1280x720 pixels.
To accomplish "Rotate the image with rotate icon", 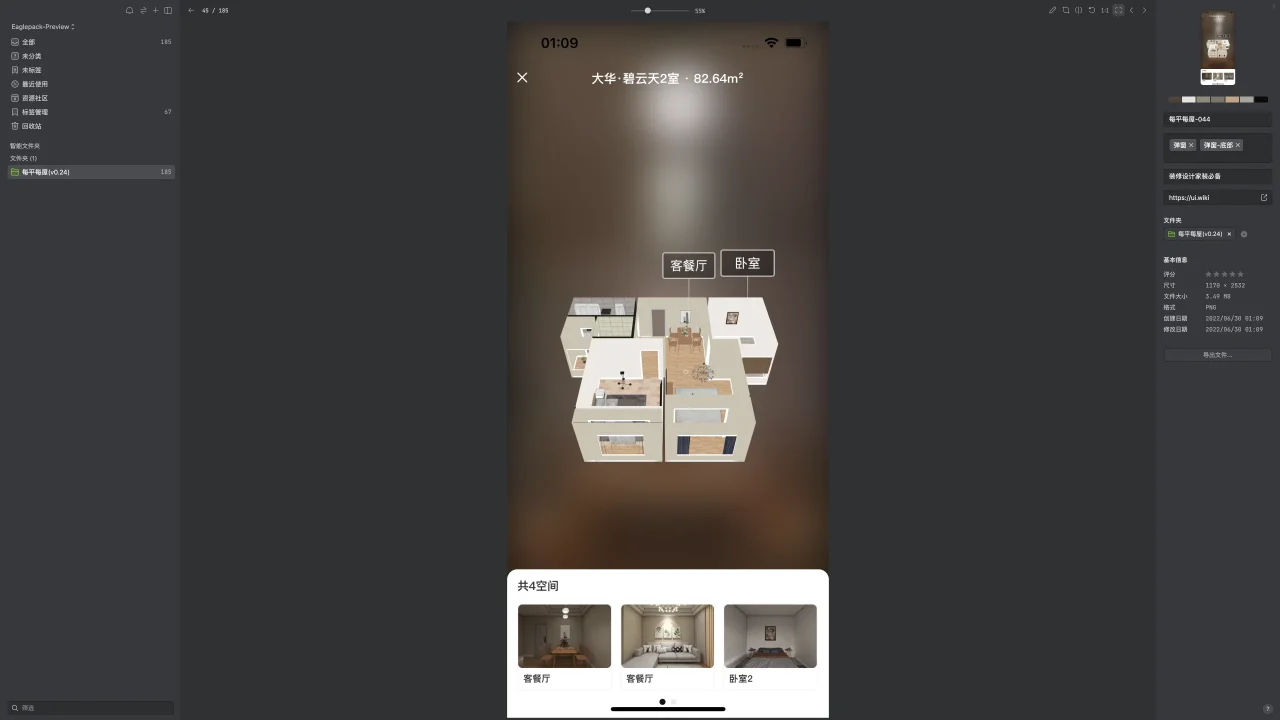I will pos(1091,10).
